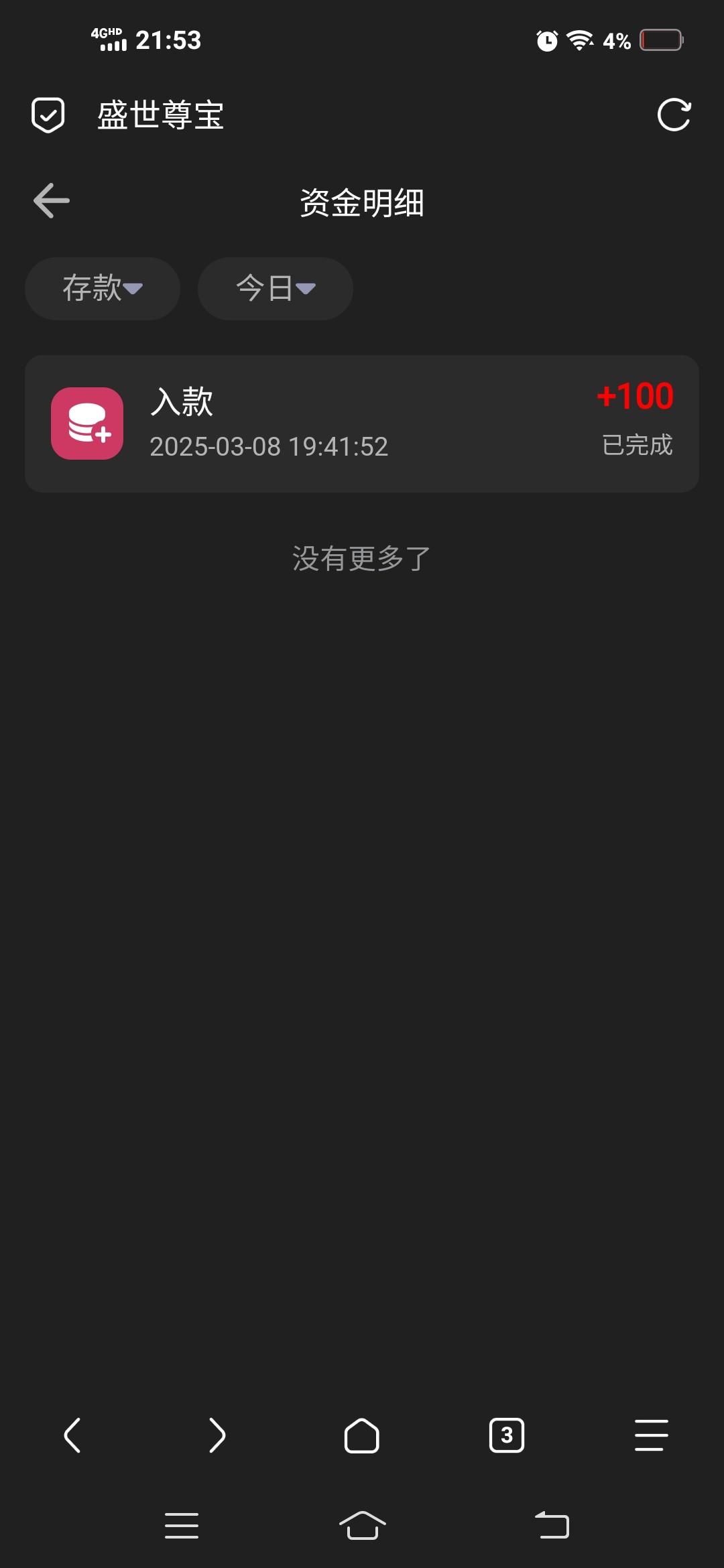Go to previous page in browser toolbar

click(72, 1435)
